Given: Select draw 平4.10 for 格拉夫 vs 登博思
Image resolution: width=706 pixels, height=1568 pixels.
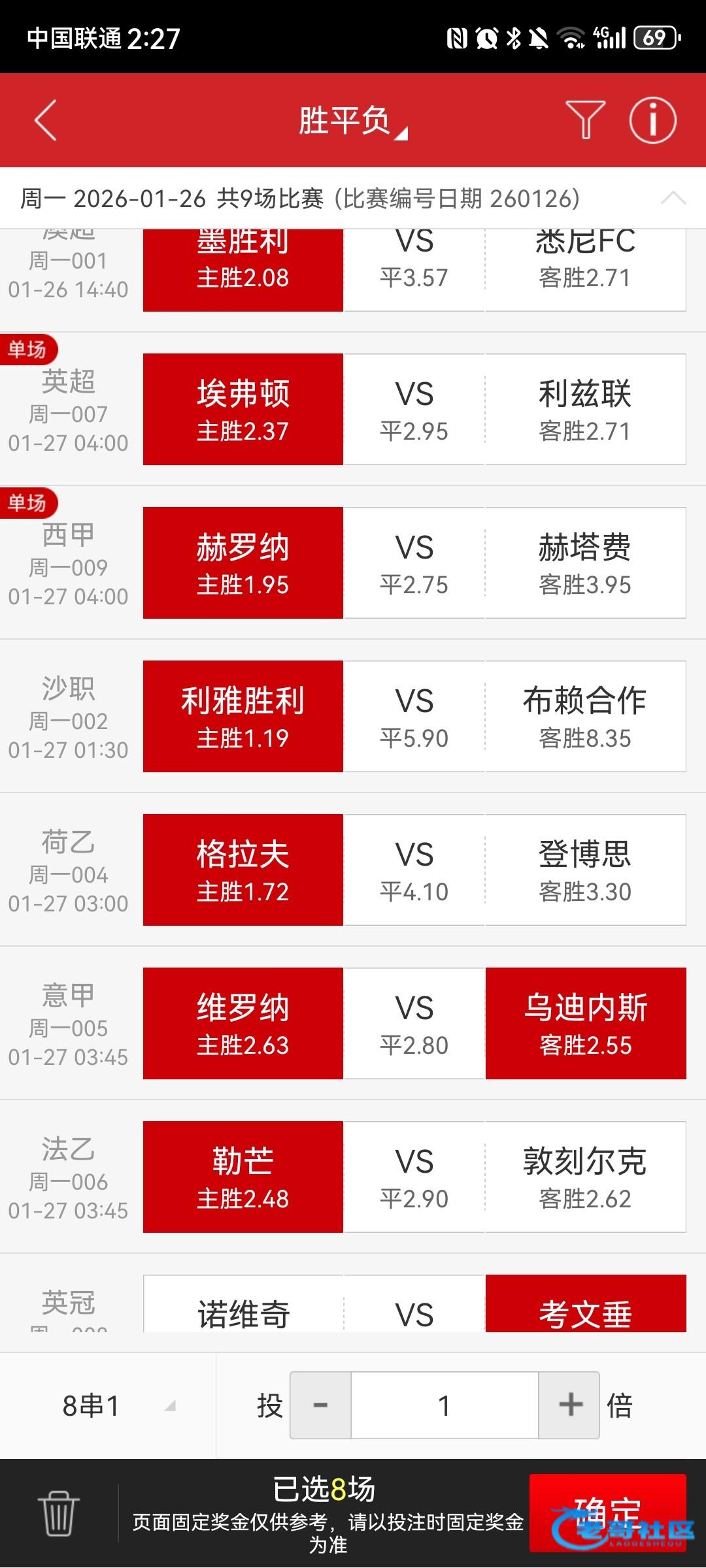Looking at the screenshot, I should 414,870.
